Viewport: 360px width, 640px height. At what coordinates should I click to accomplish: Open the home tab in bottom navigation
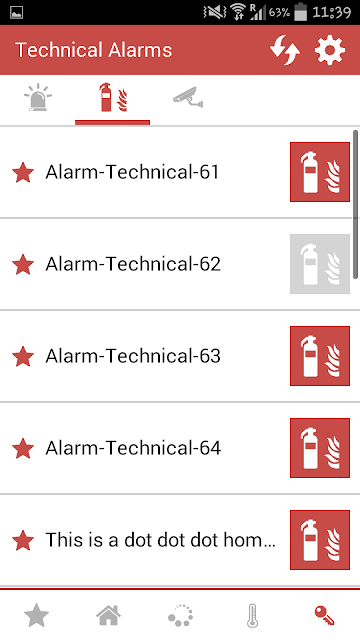pos(109,616)
